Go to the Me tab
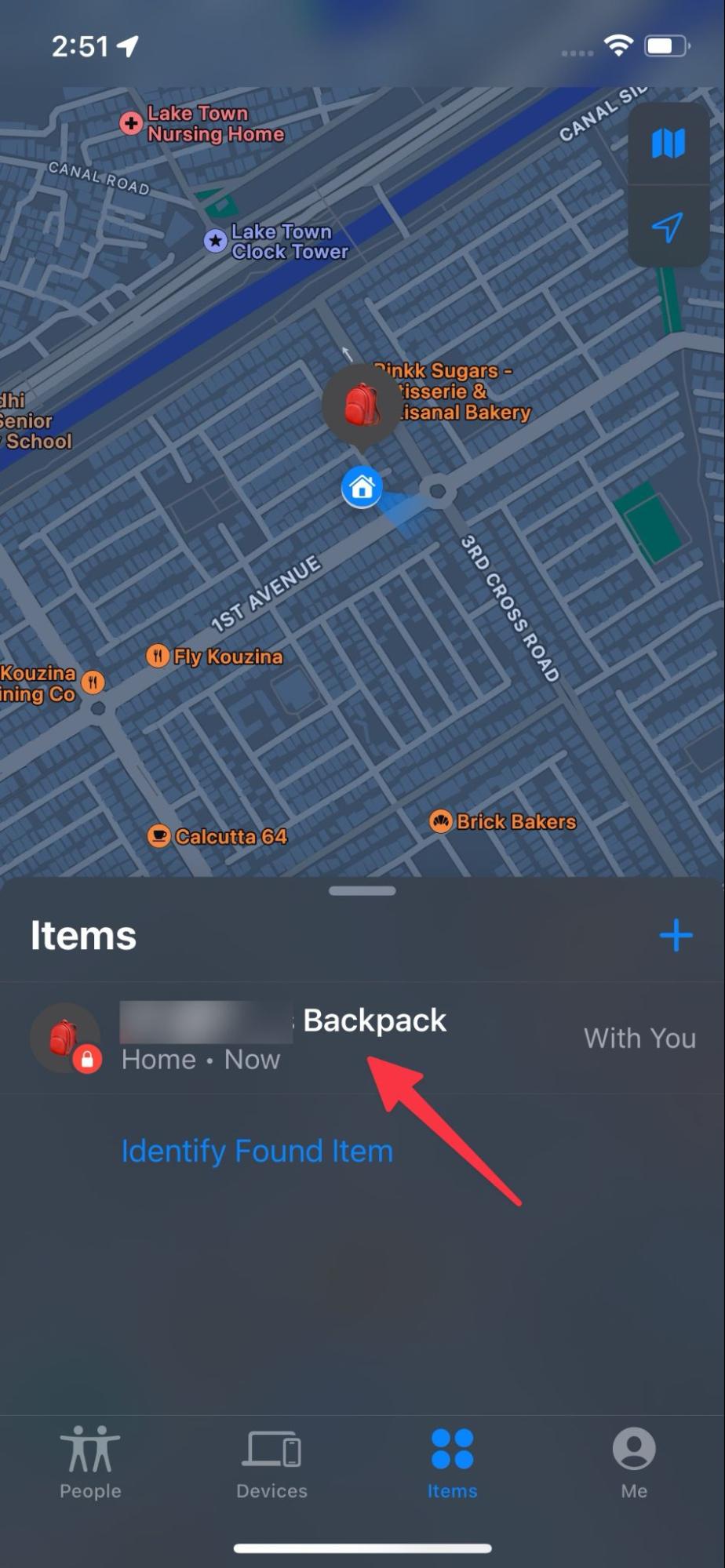Image resolution: width=725 pixels, height=1568 pixels. pos(634,1462)
